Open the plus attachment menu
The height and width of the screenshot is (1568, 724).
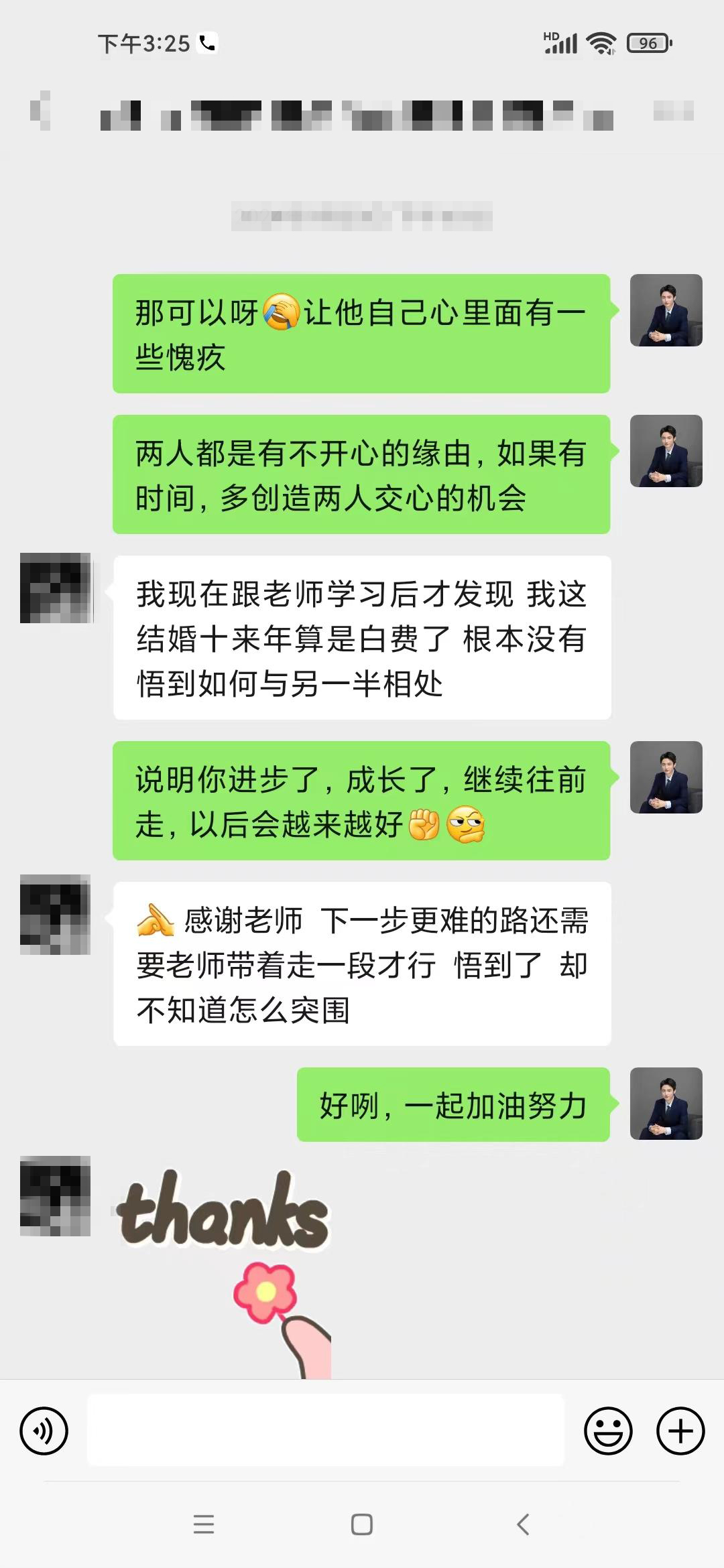pyautogui.click(x=680, y=1431)
